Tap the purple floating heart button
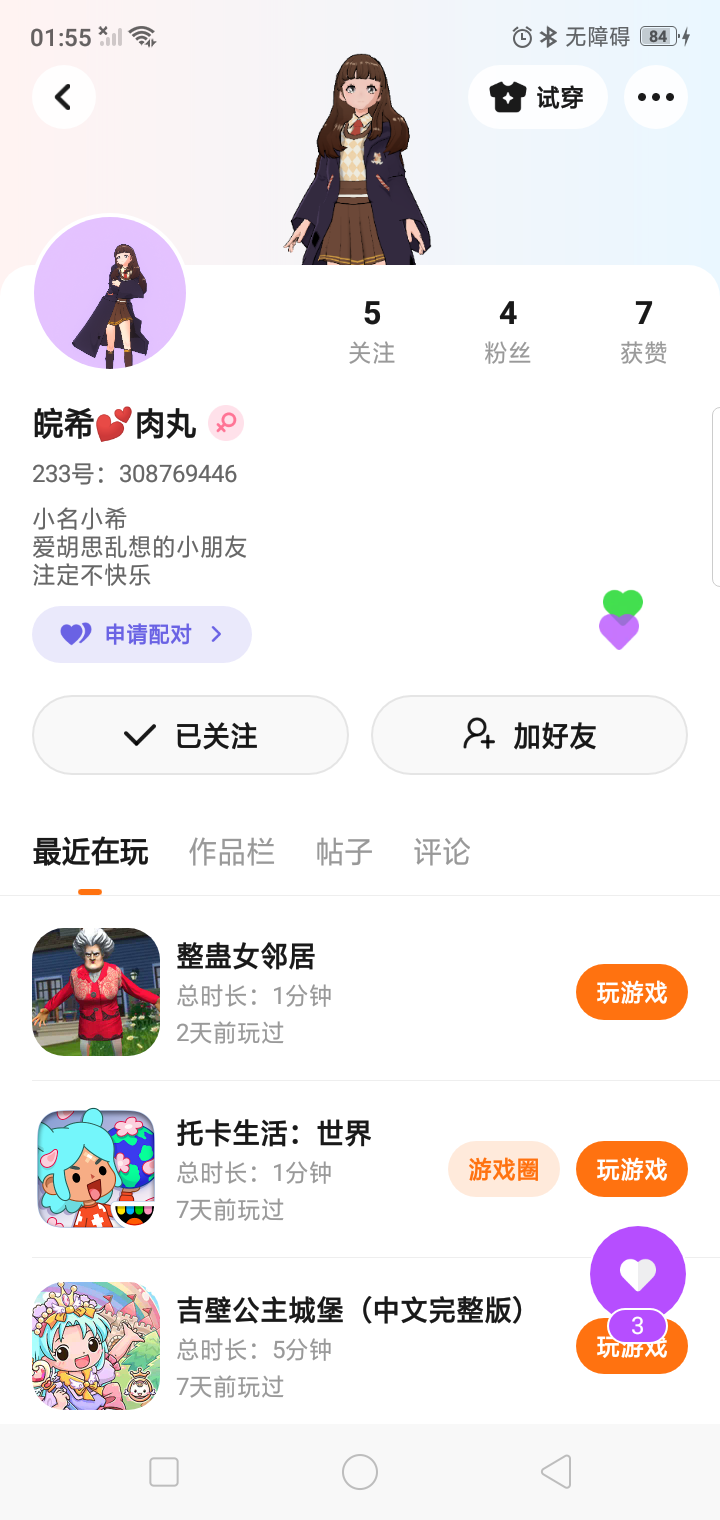Viewport: 720px width, 1520px height. [x=638, y=1274]
